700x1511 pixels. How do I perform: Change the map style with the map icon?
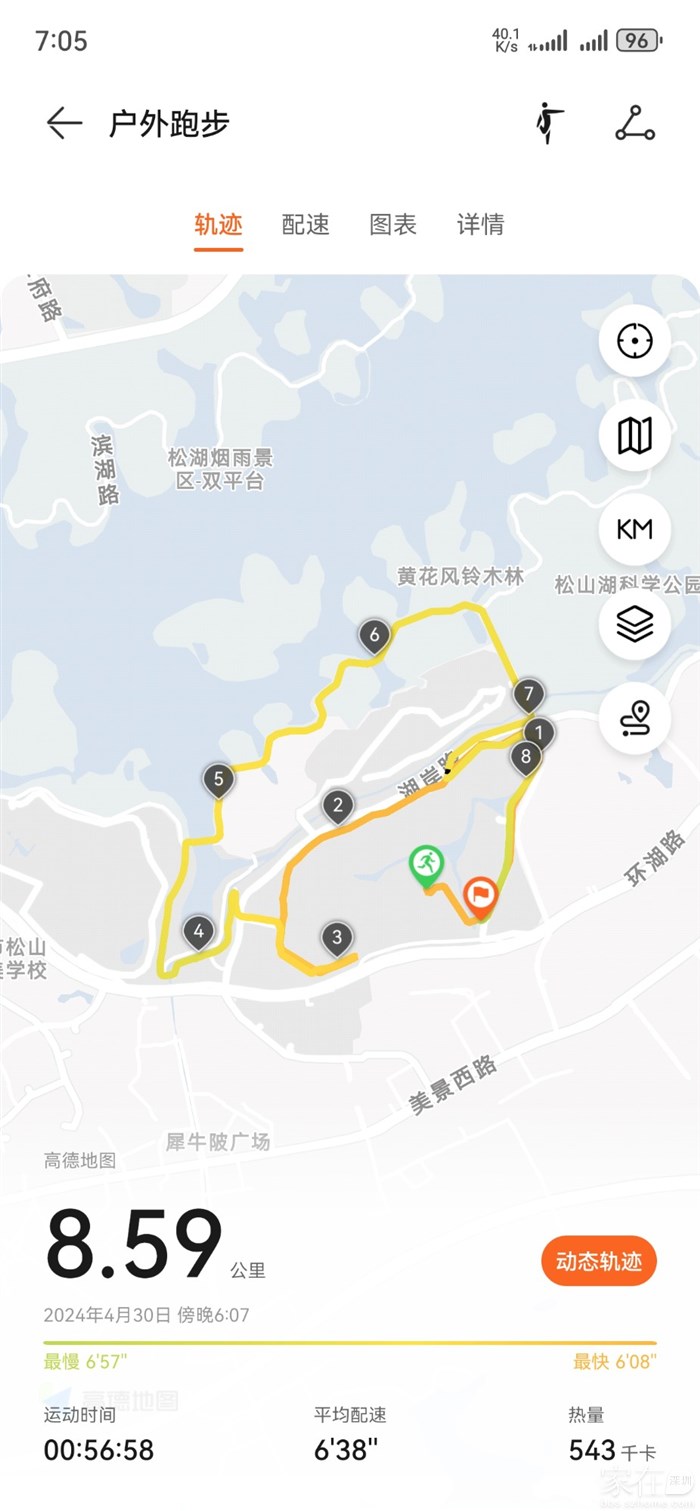[634, 435]
